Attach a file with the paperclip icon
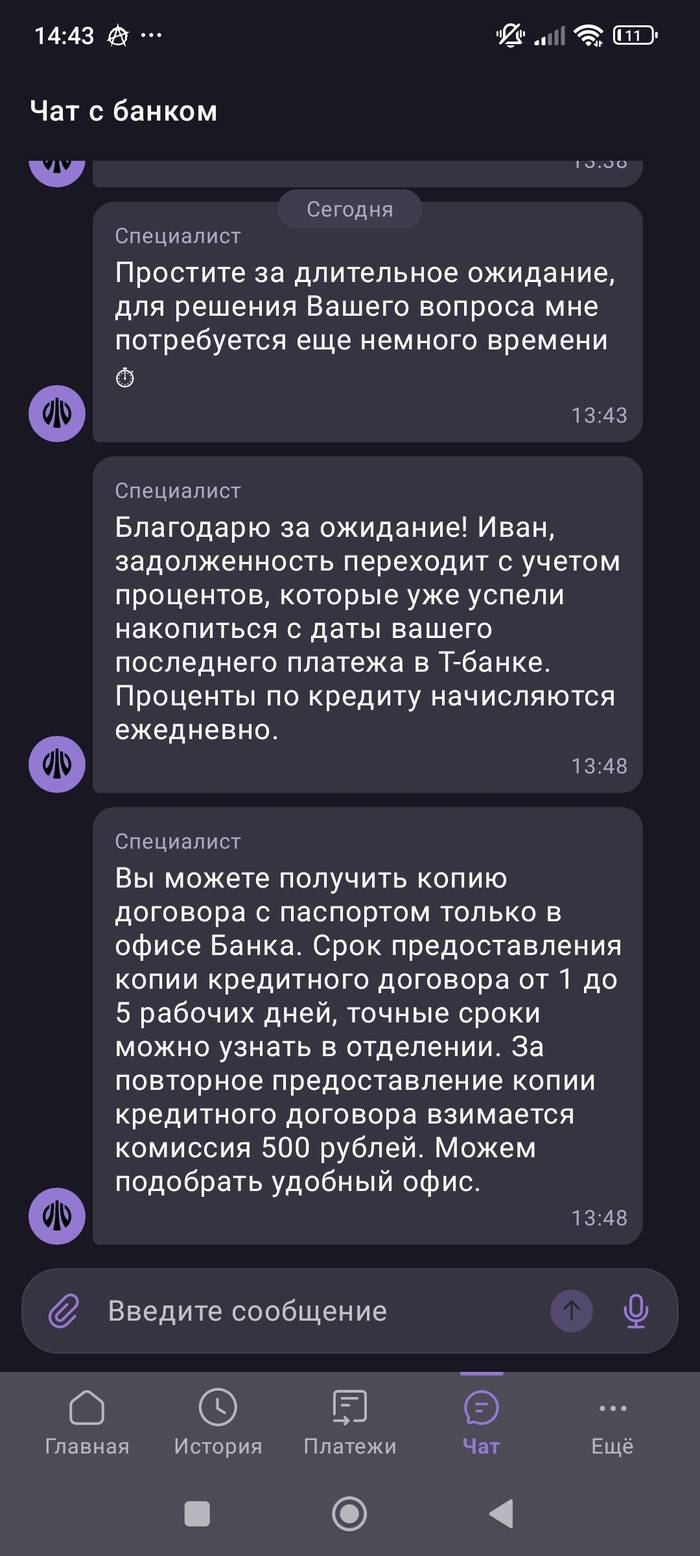Image resolution: width=700 pixels, height=1556 pixels. (x=64, y=1310)
